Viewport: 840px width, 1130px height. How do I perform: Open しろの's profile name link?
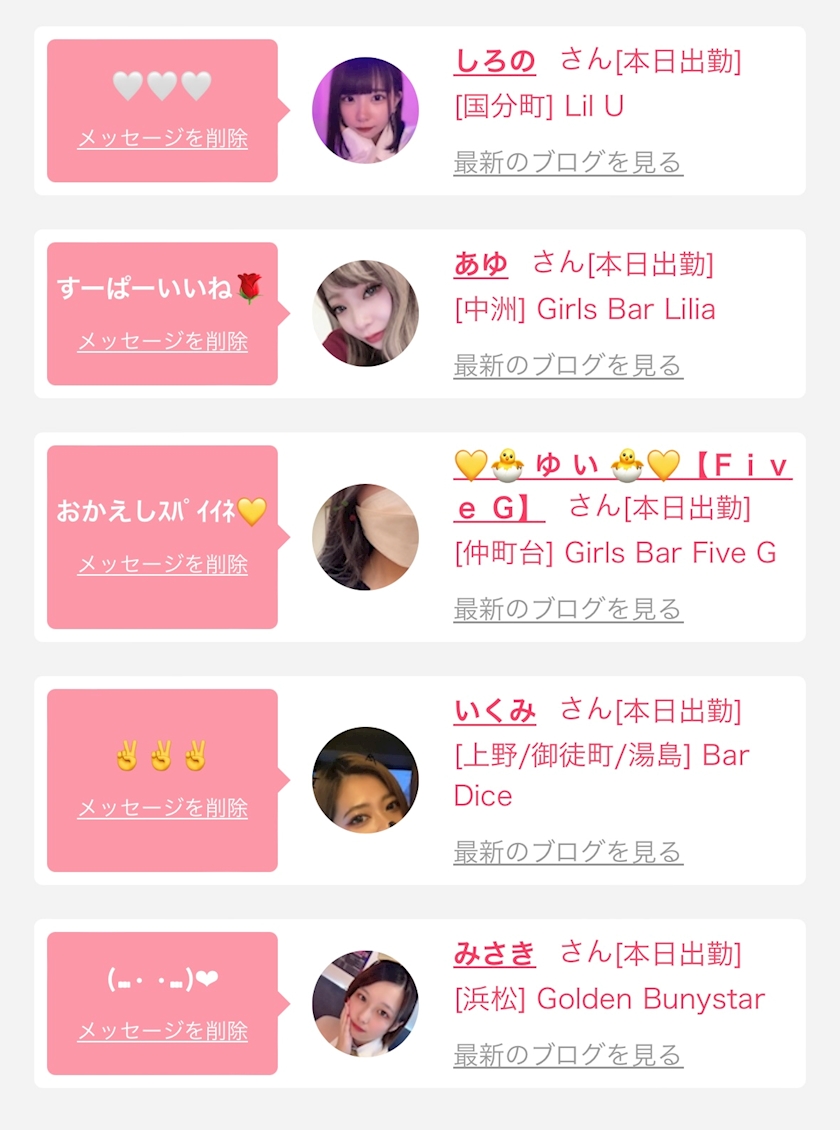(x=495, y=62)
